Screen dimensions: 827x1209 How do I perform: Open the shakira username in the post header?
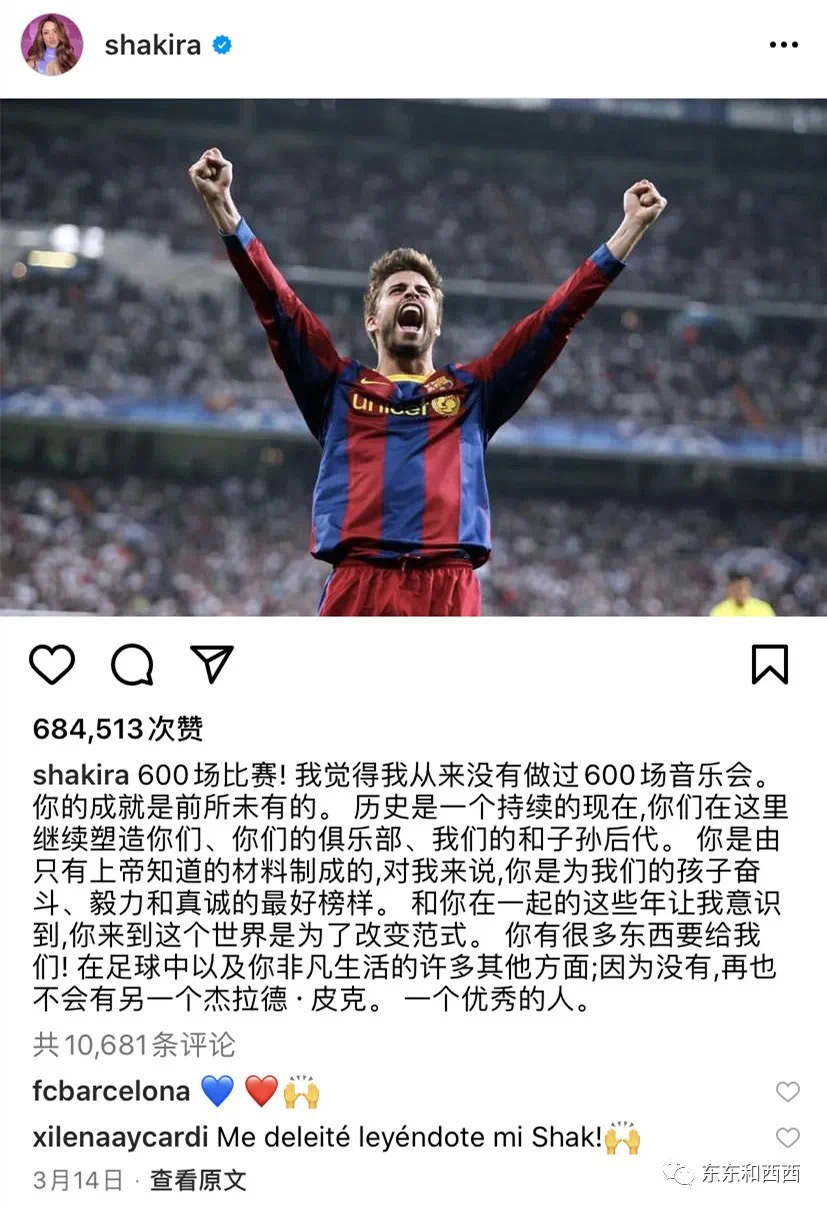pyautogui.click(x=153, y=45)
